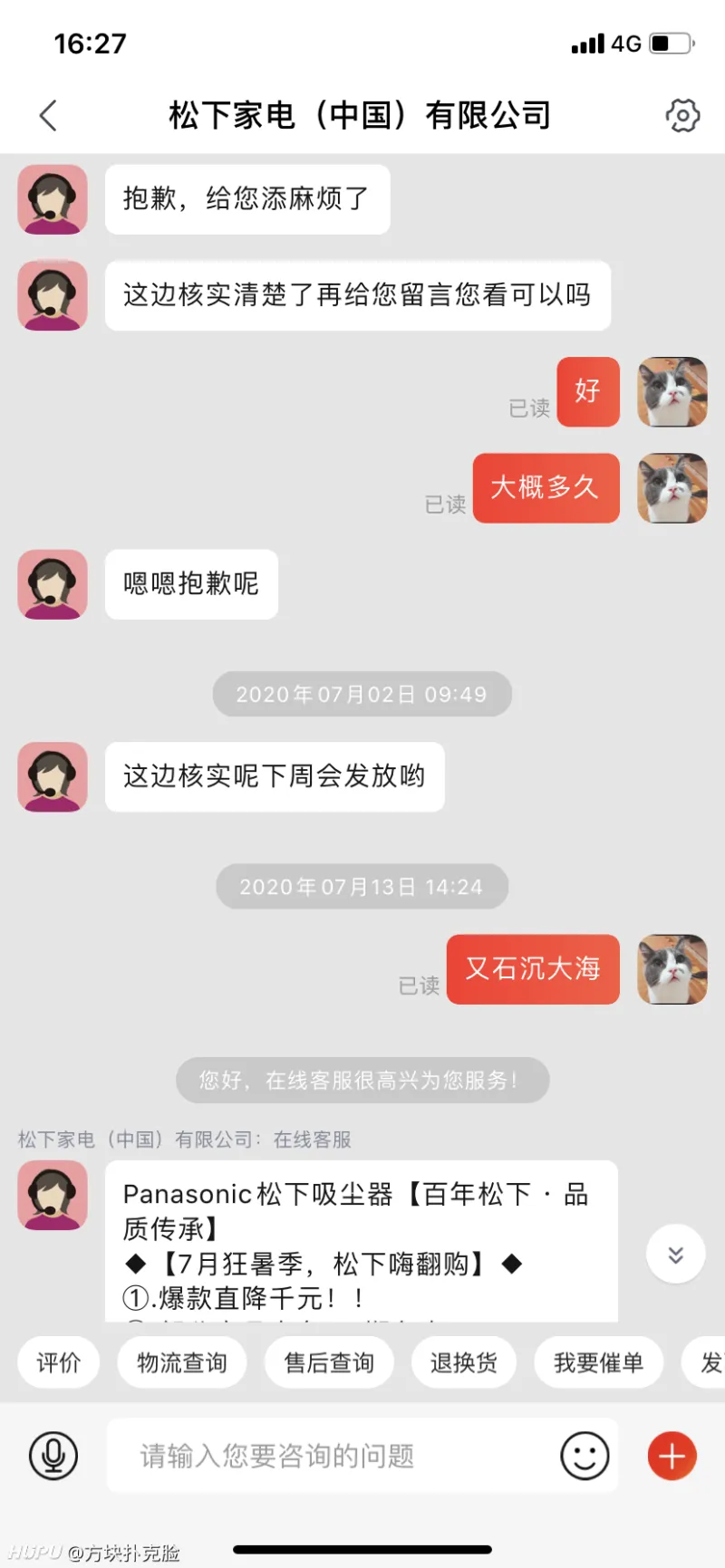Open more options with the red plus button
This screenshot has width=725, height=1568.
pos(672,1456)
